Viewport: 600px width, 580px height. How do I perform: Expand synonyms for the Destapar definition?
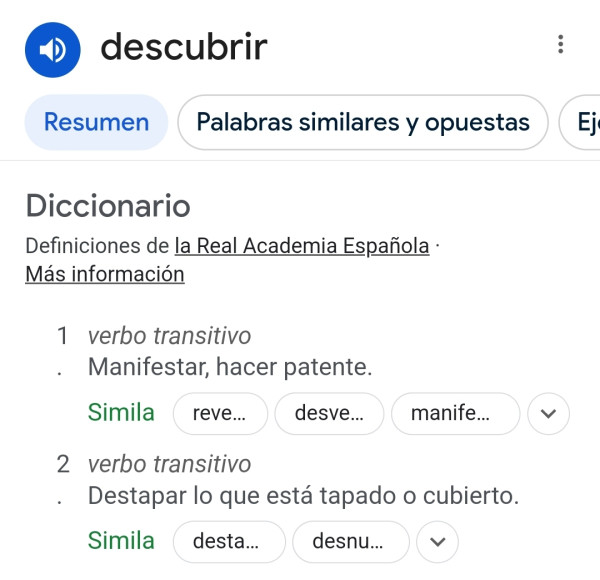(x=437, y=542)
